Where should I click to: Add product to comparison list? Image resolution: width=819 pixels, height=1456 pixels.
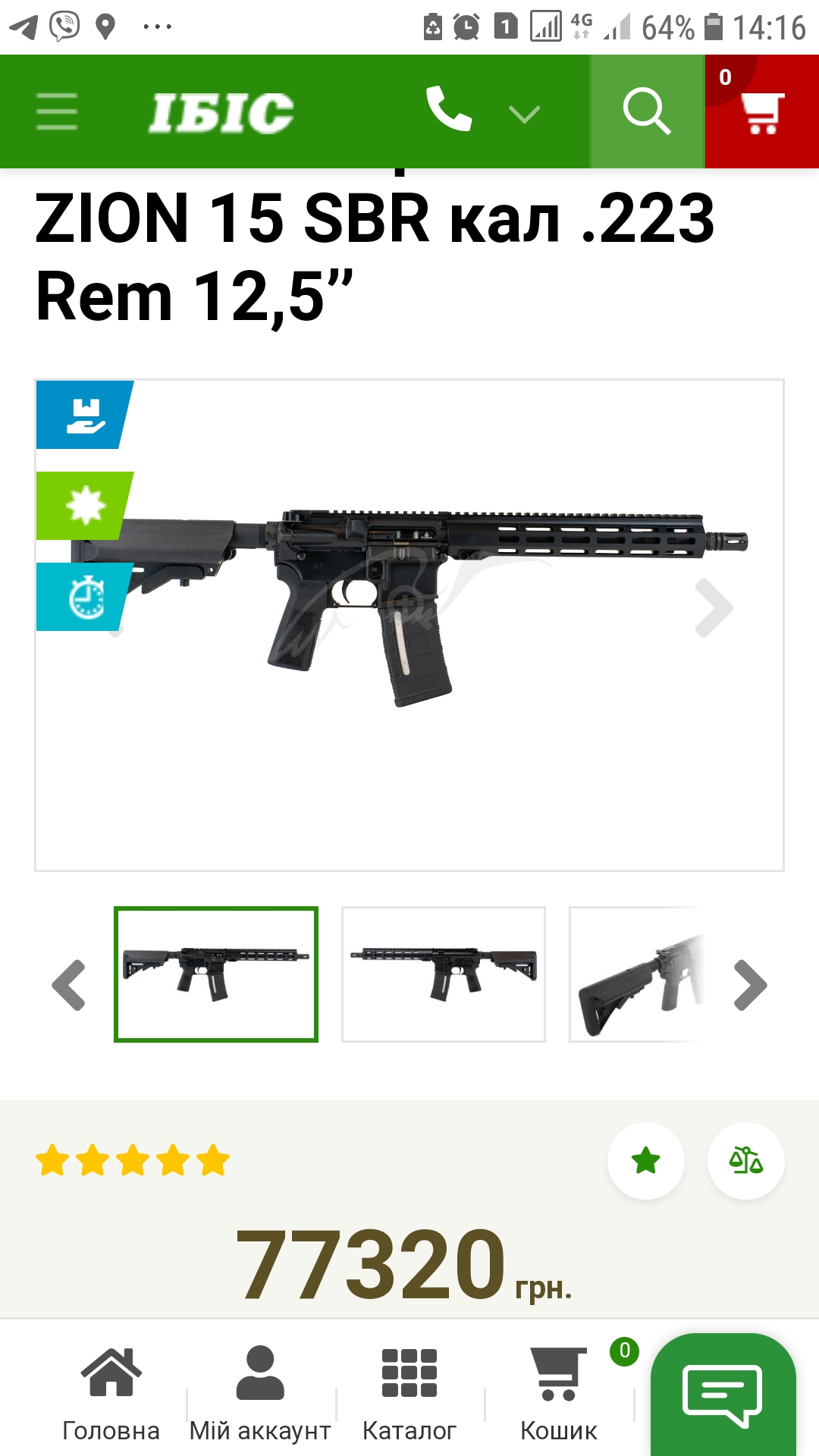(745, 1161)
